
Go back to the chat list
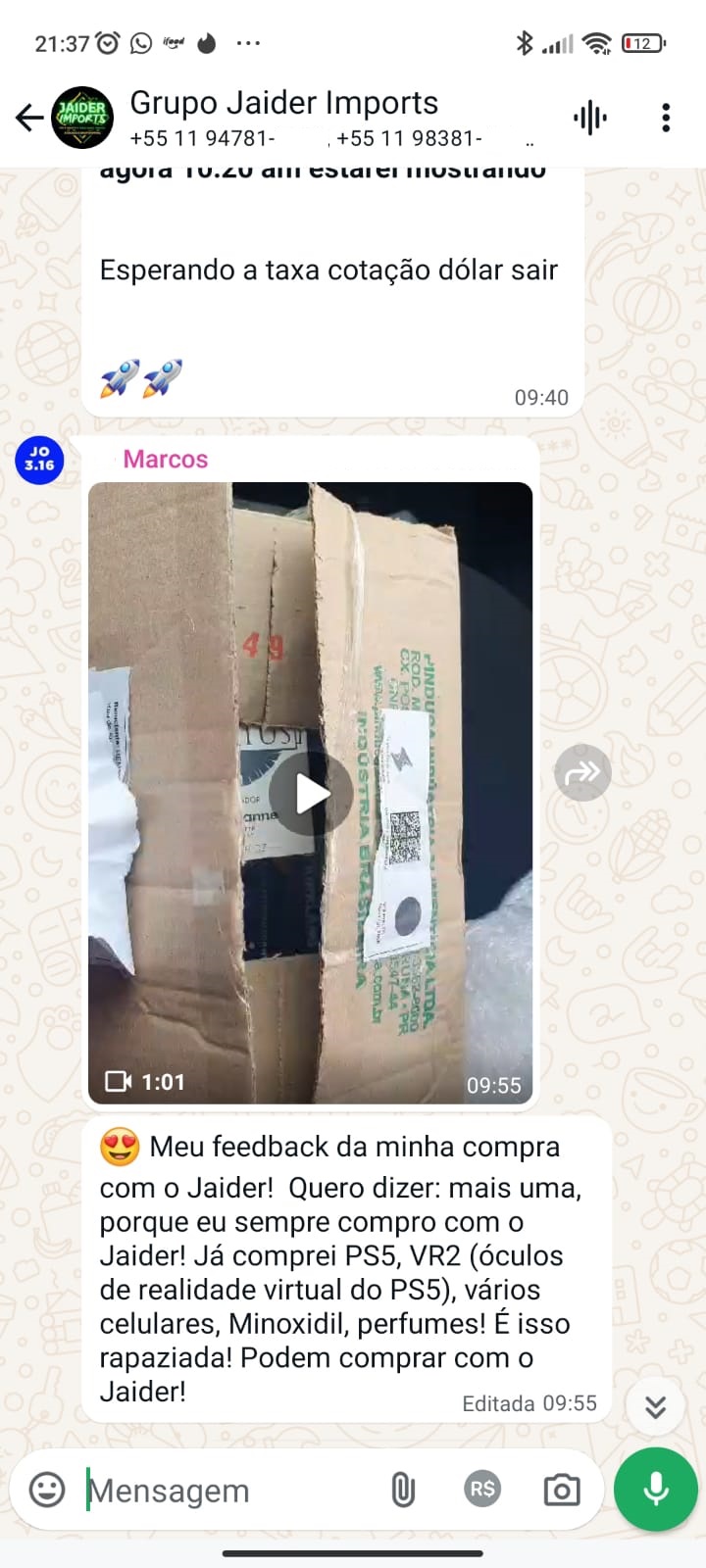coord(29,119)
